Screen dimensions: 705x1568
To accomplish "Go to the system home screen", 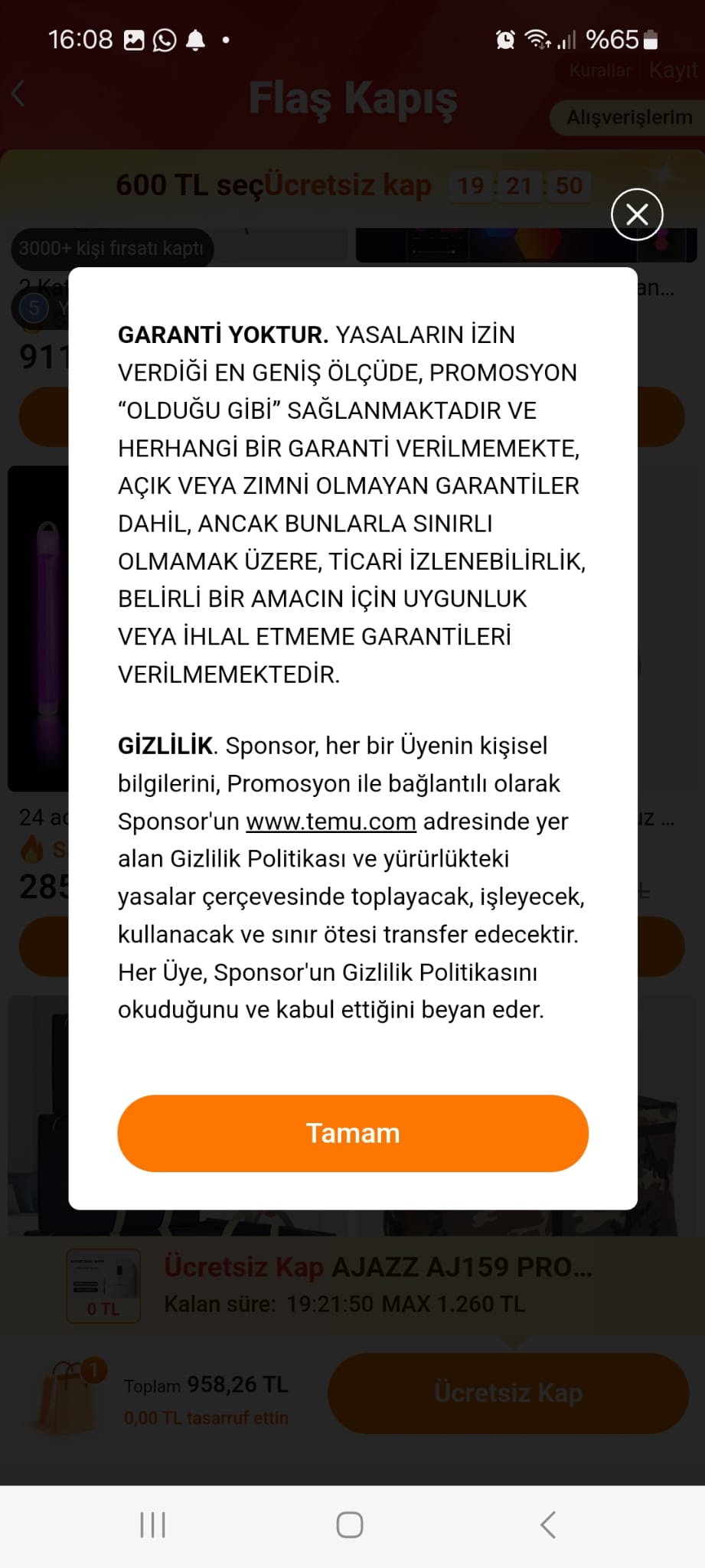I will 350,1524.
